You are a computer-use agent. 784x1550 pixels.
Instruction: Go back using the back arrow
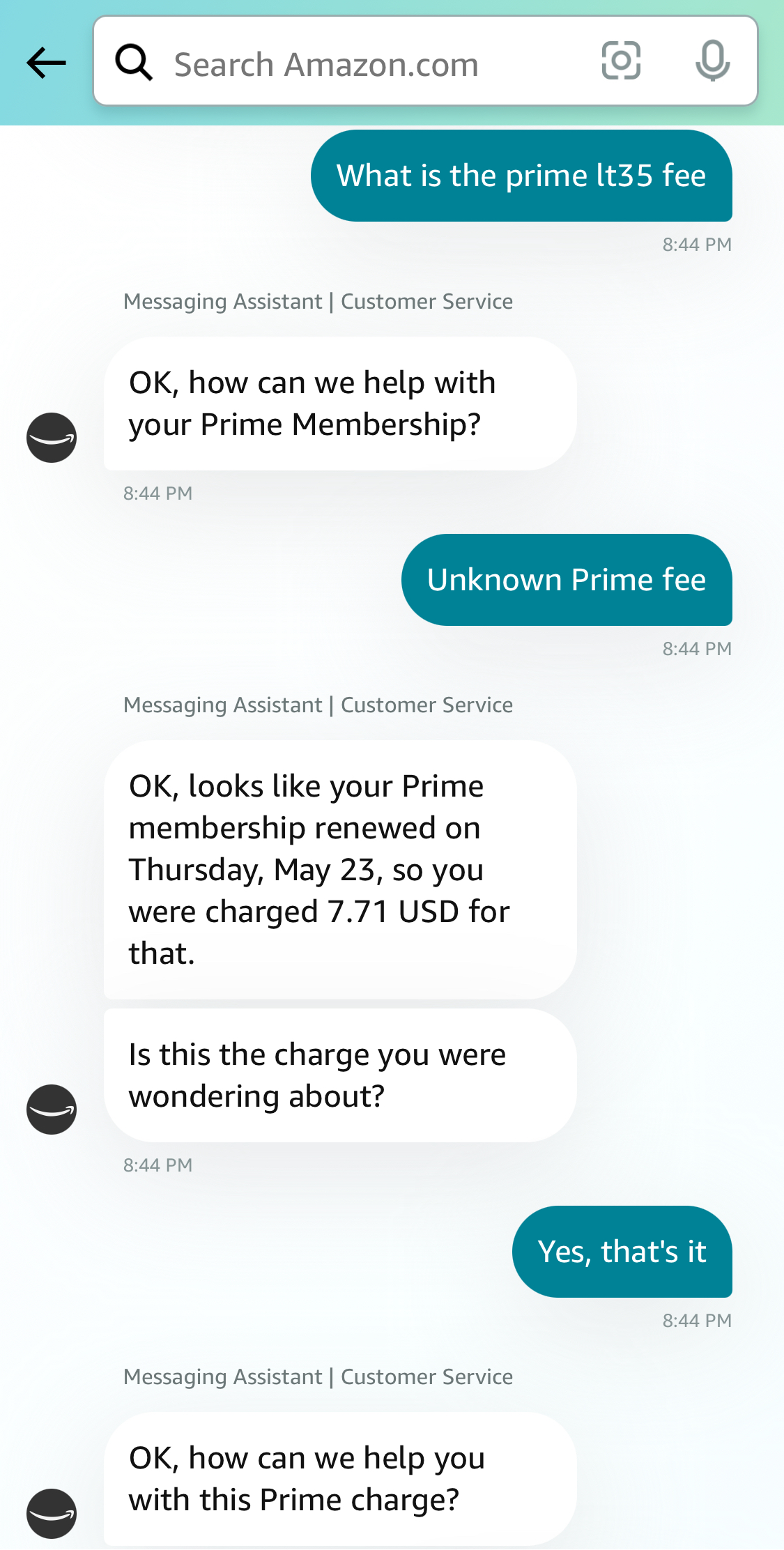point(45,62)
